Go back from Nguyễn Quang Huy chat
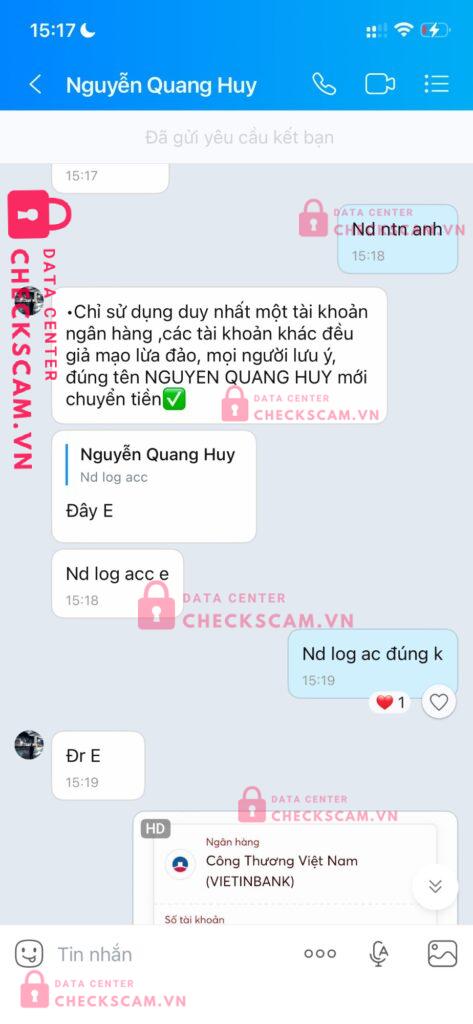Screen dimensions: 473x1024 coord(35,85)
